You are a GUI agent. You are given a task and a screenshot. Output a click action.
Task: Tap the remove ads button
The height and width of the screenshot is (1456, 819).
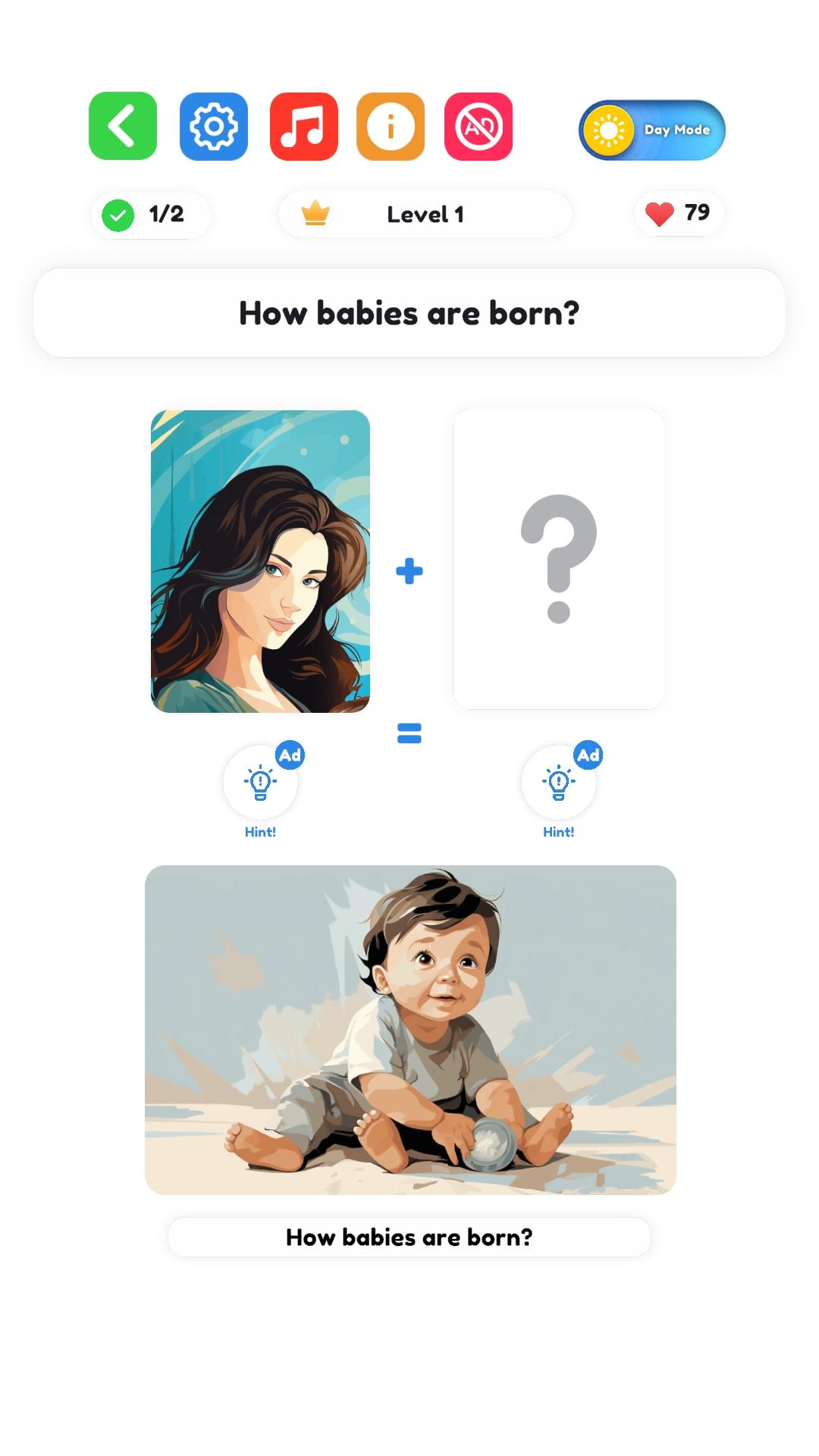[x=479, y=127]
